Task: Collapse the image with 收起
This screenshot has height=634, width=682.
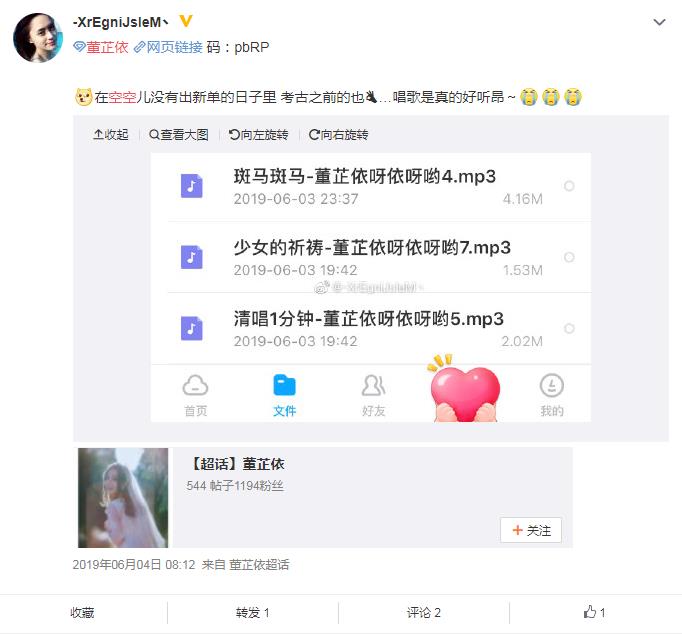Action: click(x=110, y=135)
